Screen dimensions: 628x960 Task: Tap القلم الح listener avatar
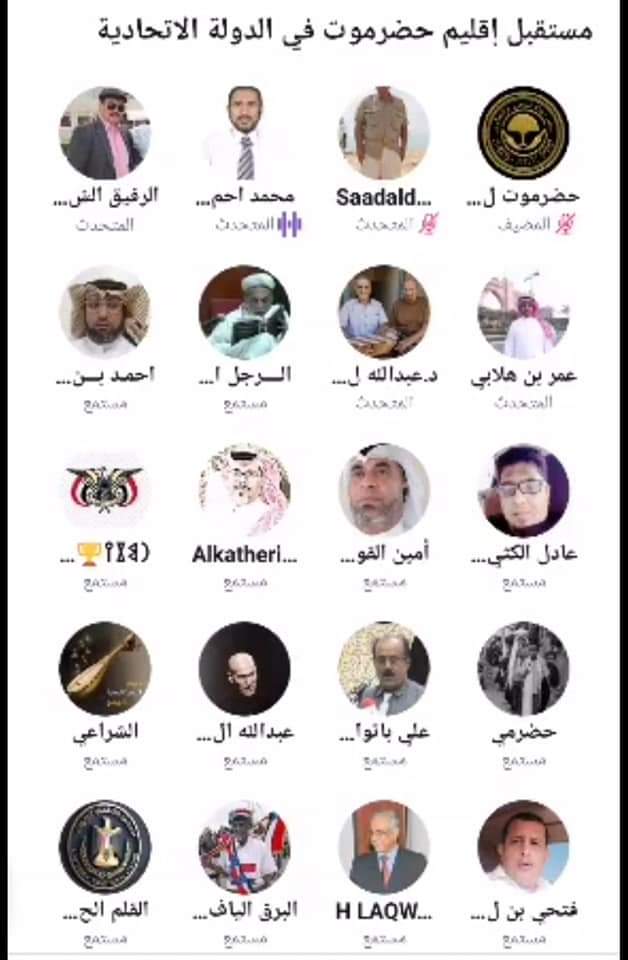click(x=105, y=846)
